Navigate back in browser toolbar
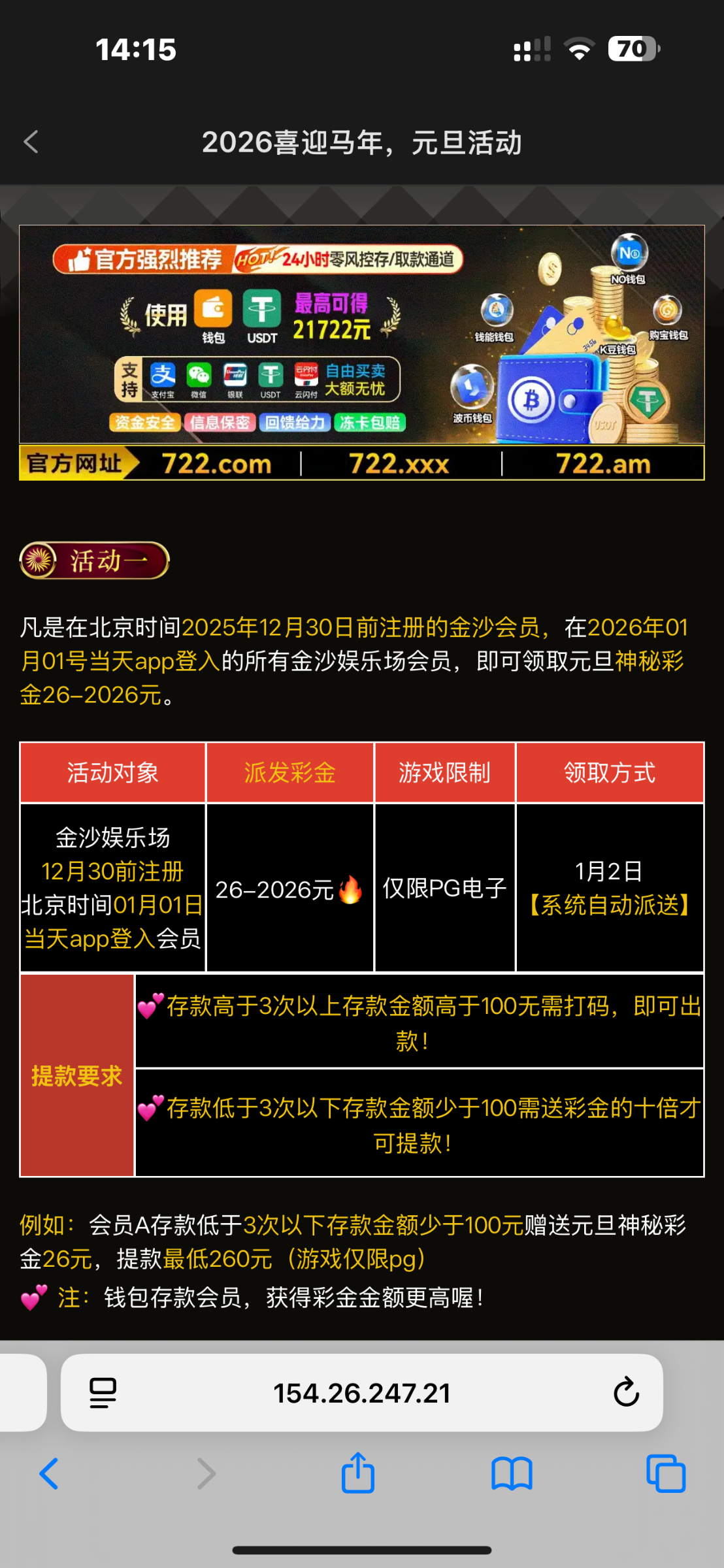This screenshot has width=724, height=1568. 49,1474
